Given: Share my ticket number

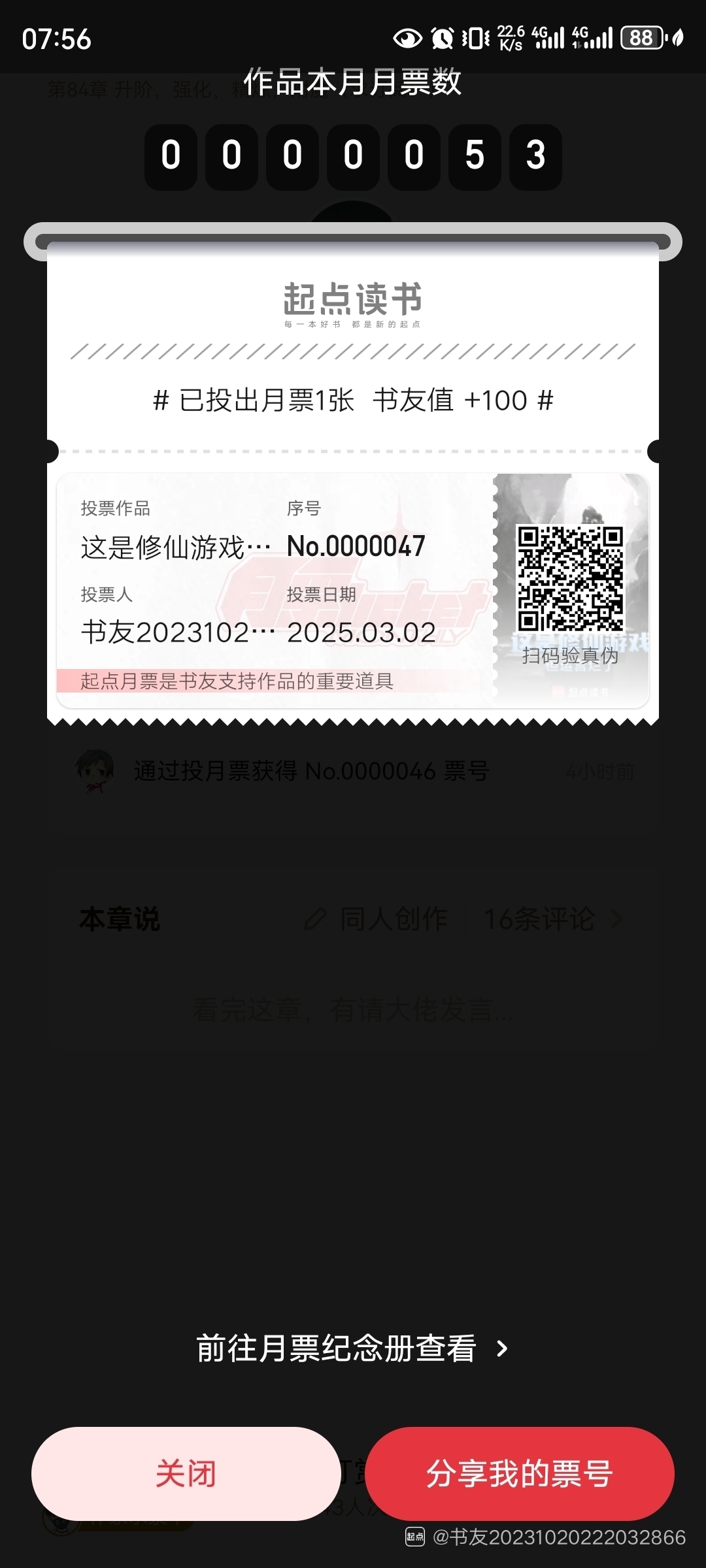Looking at the screenshot, I should pos(520,1473).
